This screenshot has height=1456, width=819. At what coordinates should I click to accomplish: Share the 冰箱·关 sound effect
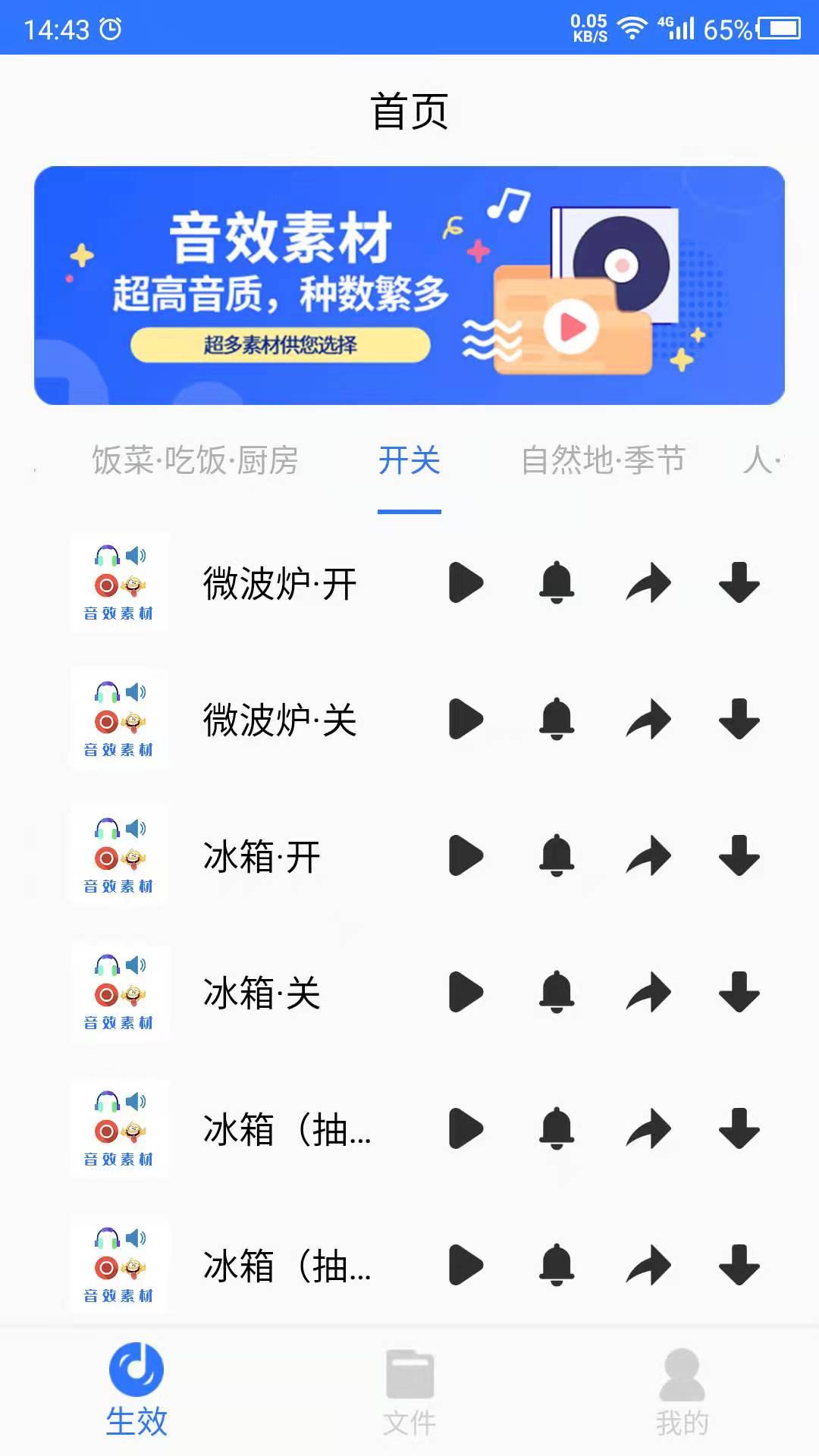[648, 995]
